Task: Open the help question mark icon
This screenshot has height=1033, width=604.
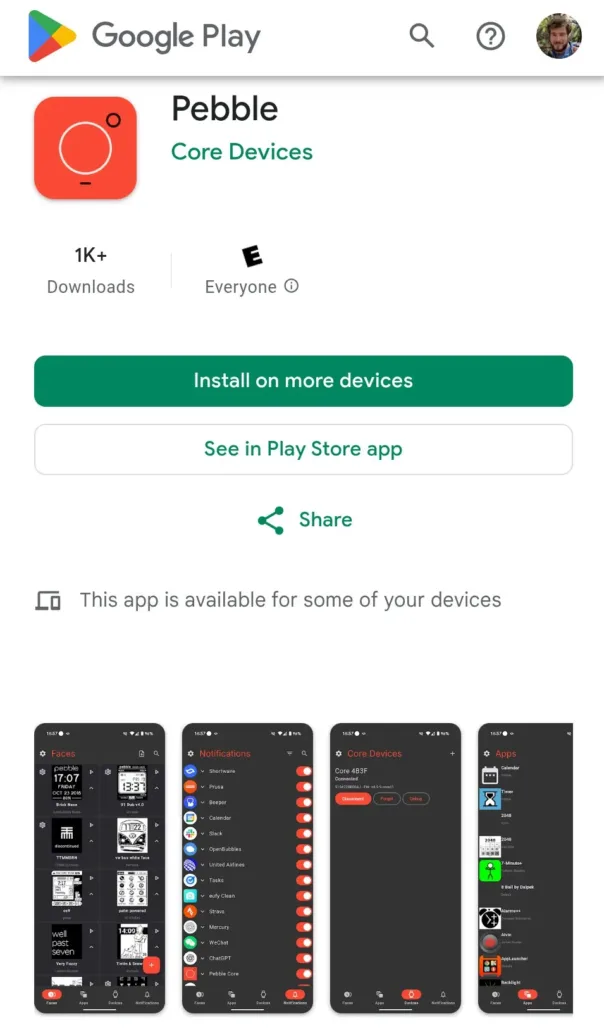Action: point(490,37)
